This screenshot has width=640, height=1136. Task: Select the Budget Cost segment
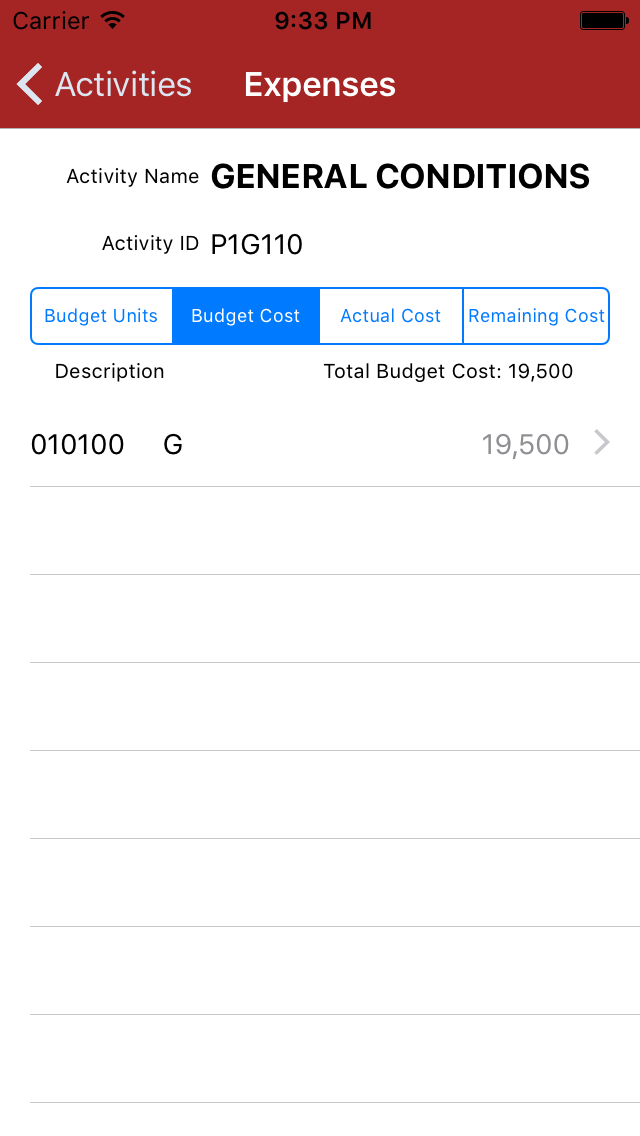pos(246,316)
